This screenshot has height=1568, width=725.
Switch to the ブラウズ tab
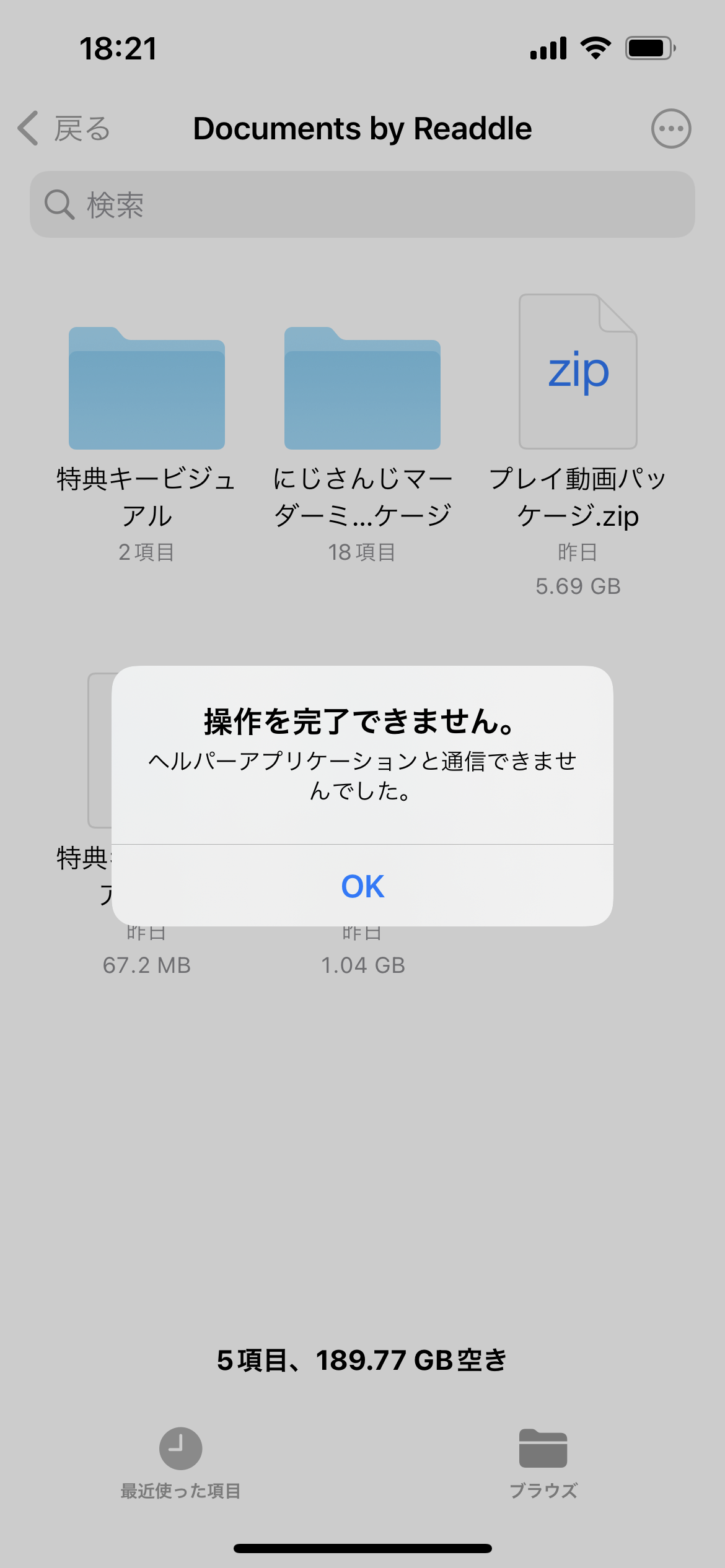[x=543, y=1463]
